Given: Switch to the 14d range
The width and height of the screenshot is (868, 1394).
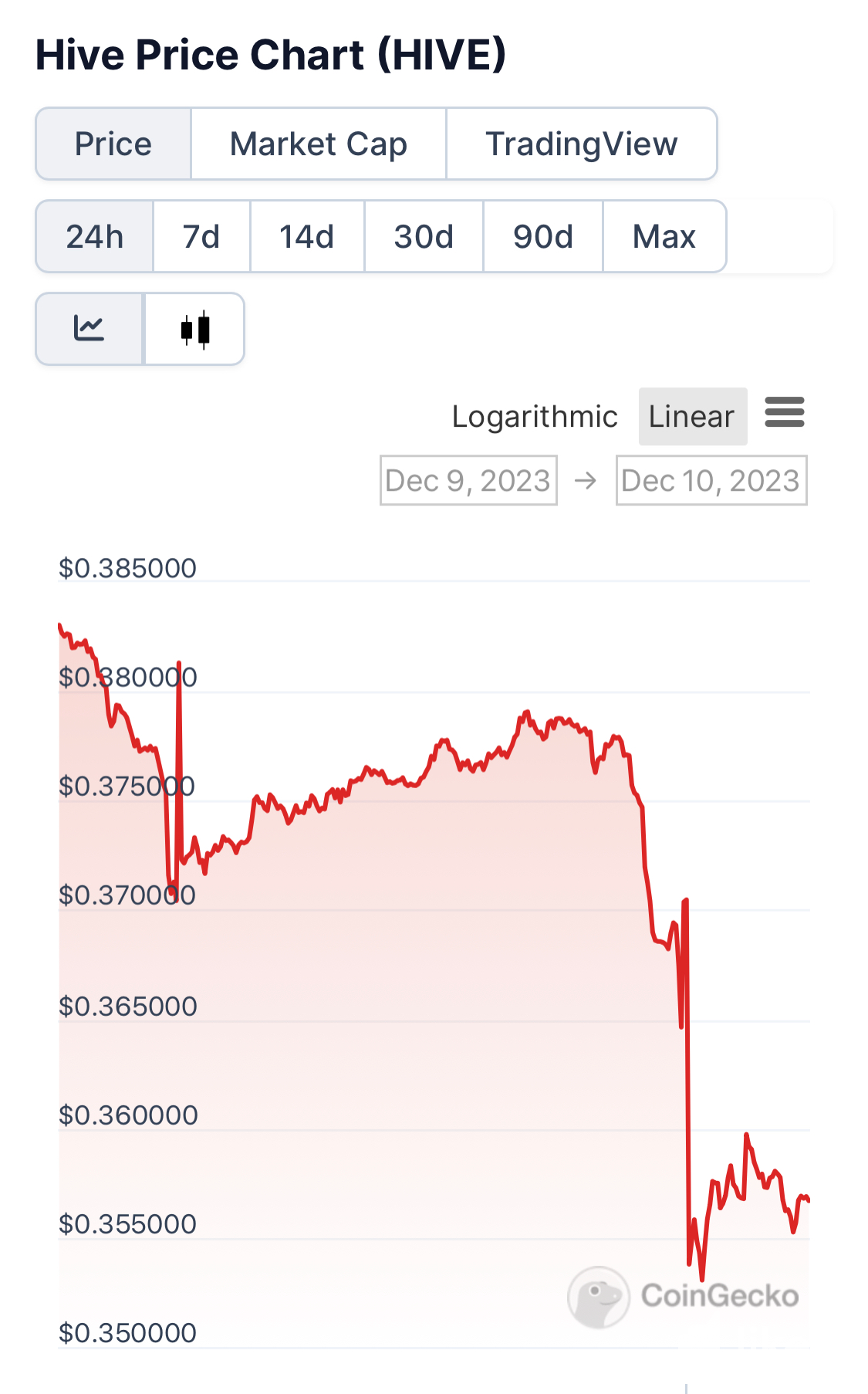Looking at the screenshot, I should pos(306,237).
